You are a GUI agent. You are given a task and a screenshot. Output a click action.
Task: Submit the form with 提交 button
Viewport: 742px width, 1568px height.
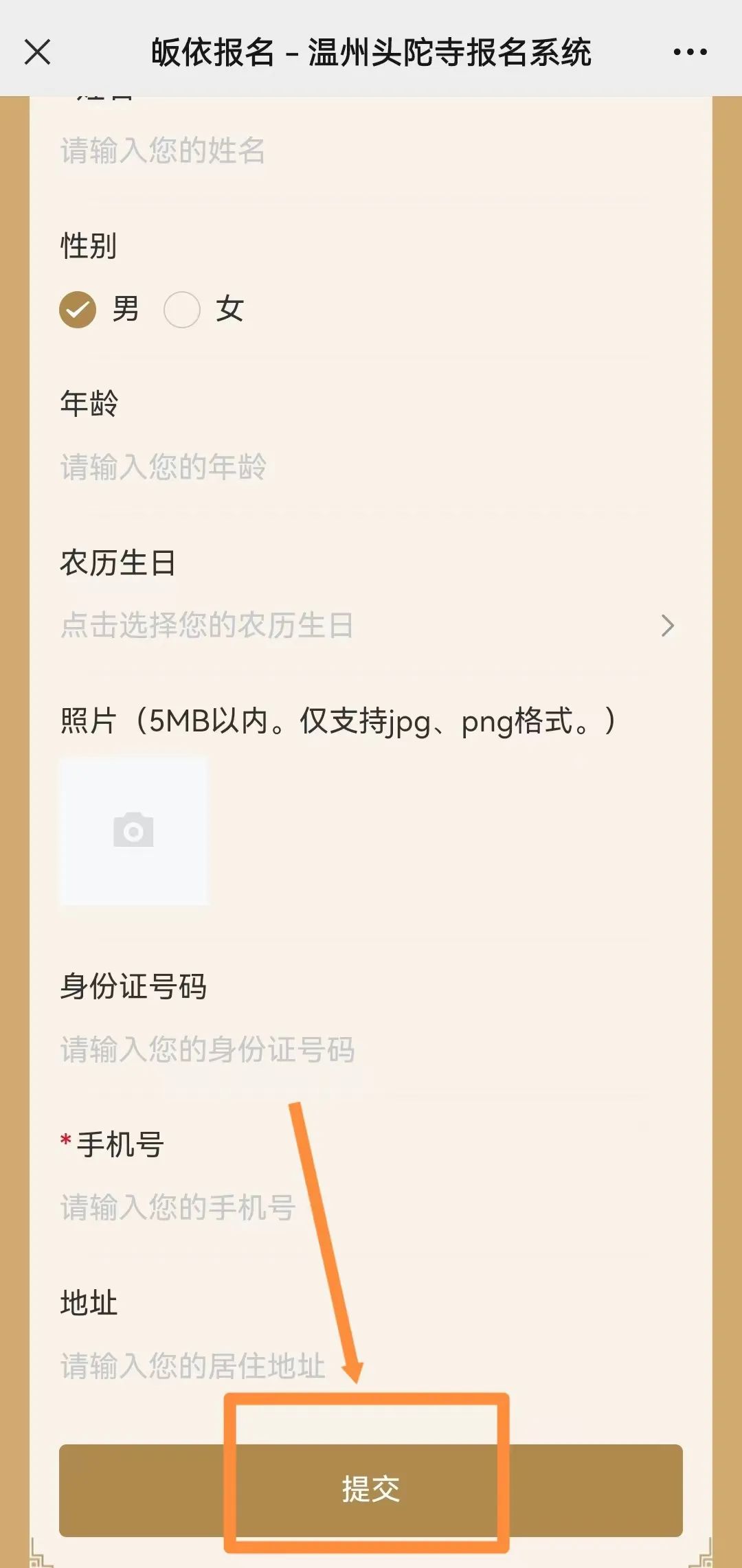point(371,1489)
